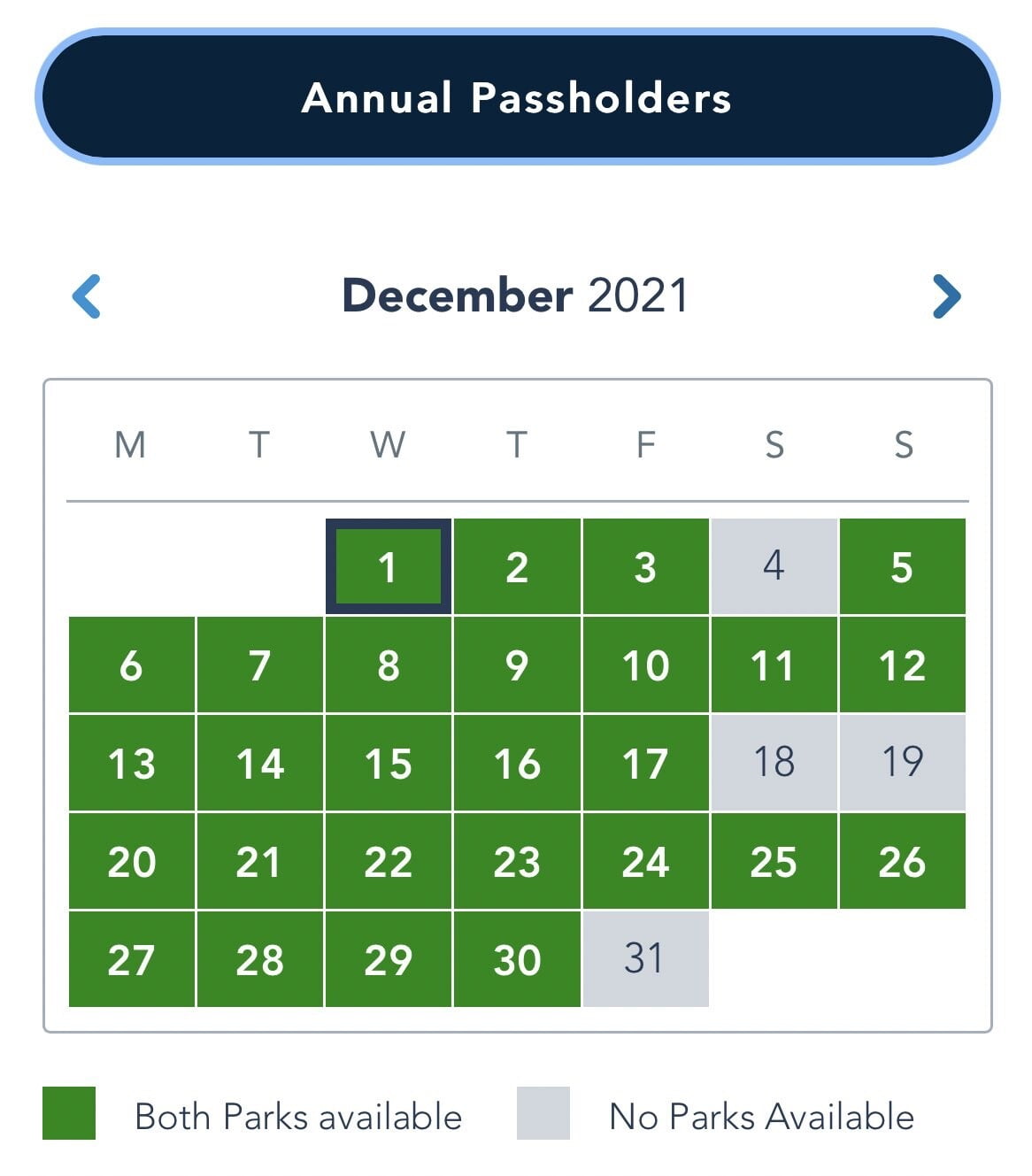The image size is (1032, 1176).
Task: Choose December 20 date
Action: pyautogui.click(x=131, y=862)
